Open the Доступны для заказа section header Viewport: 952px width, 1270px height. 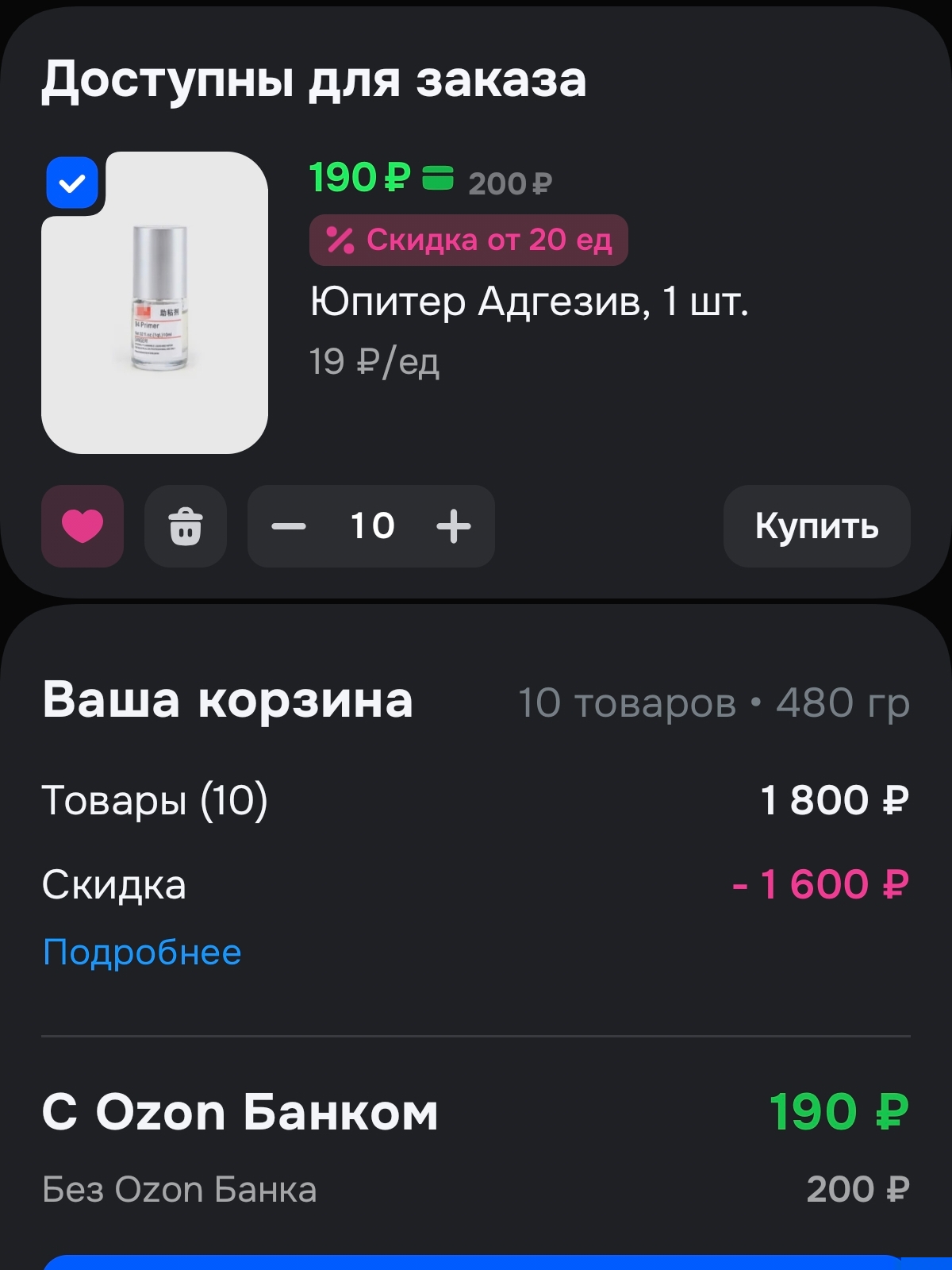coord(316,79)
